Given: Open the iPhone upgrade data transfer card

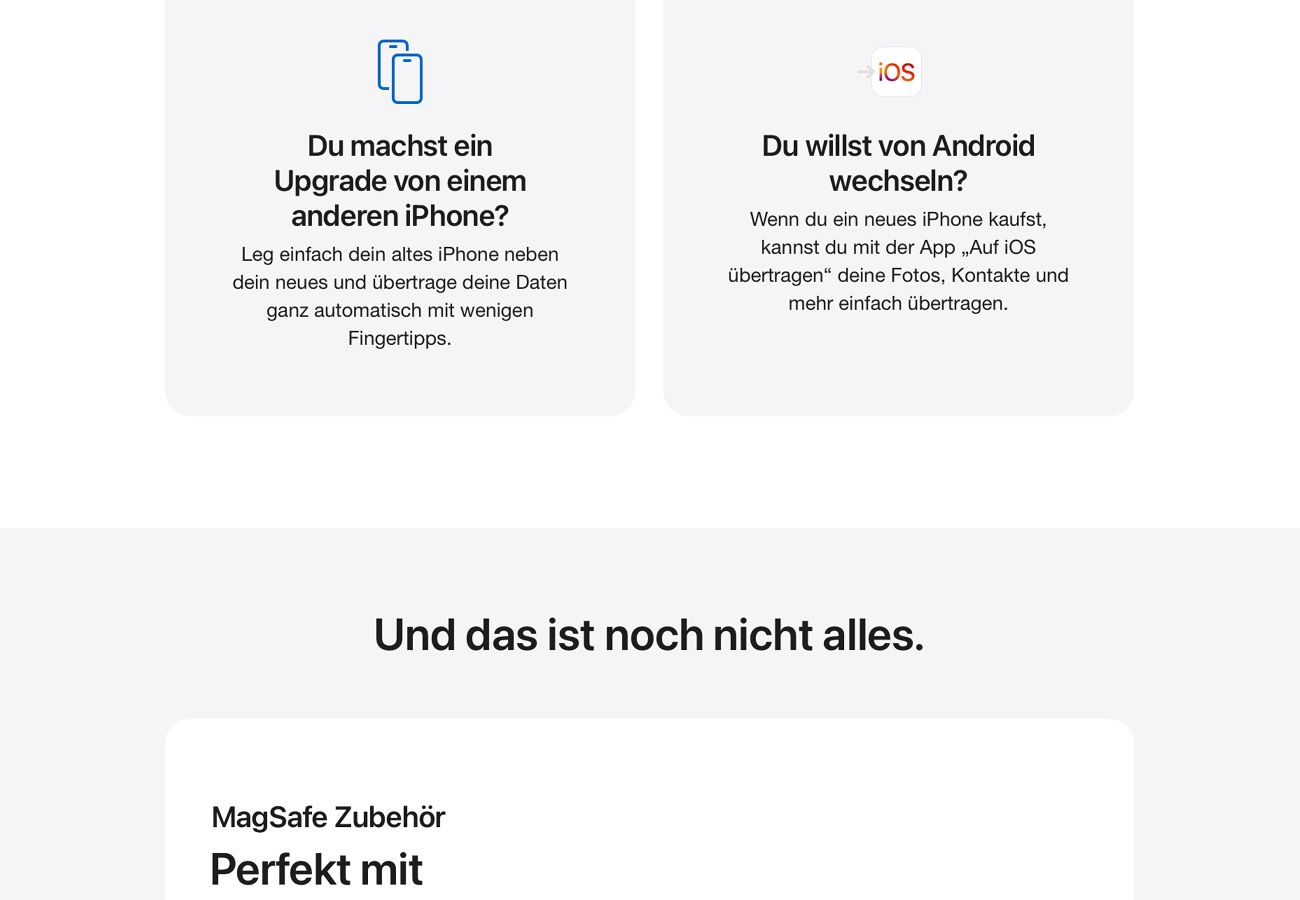Looking at the screenshot, I should click(400, 200).
